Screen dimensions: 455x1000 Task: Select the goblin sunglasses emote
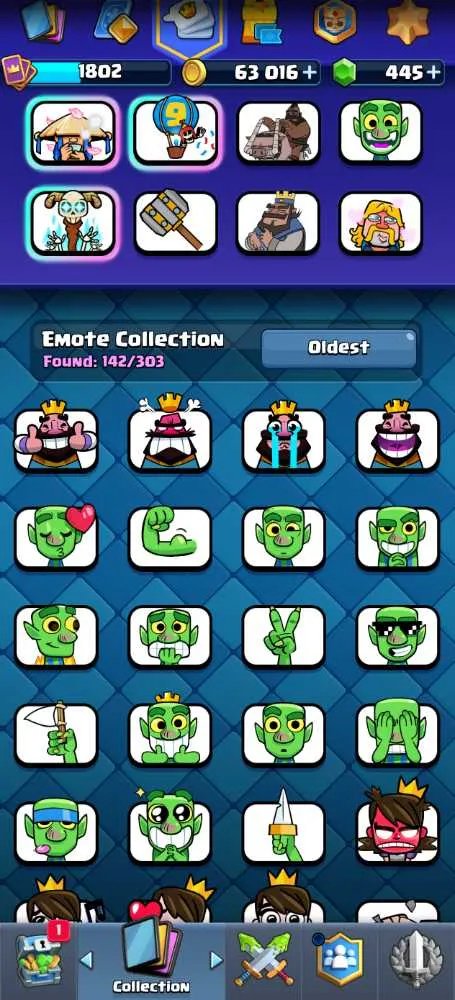click(398, 635)
